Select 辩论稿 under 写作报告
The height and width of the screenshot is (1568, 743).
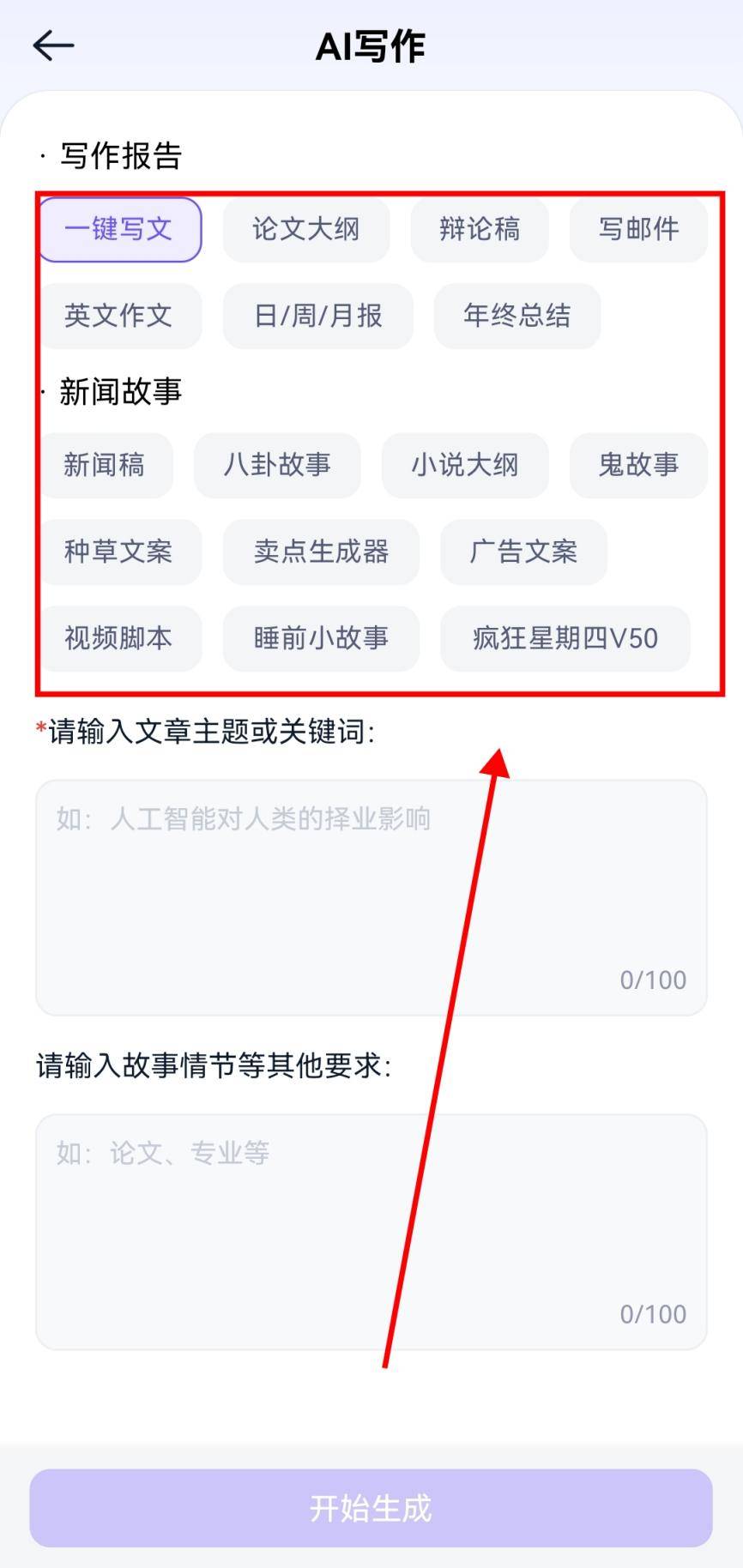tap(479, 230)
